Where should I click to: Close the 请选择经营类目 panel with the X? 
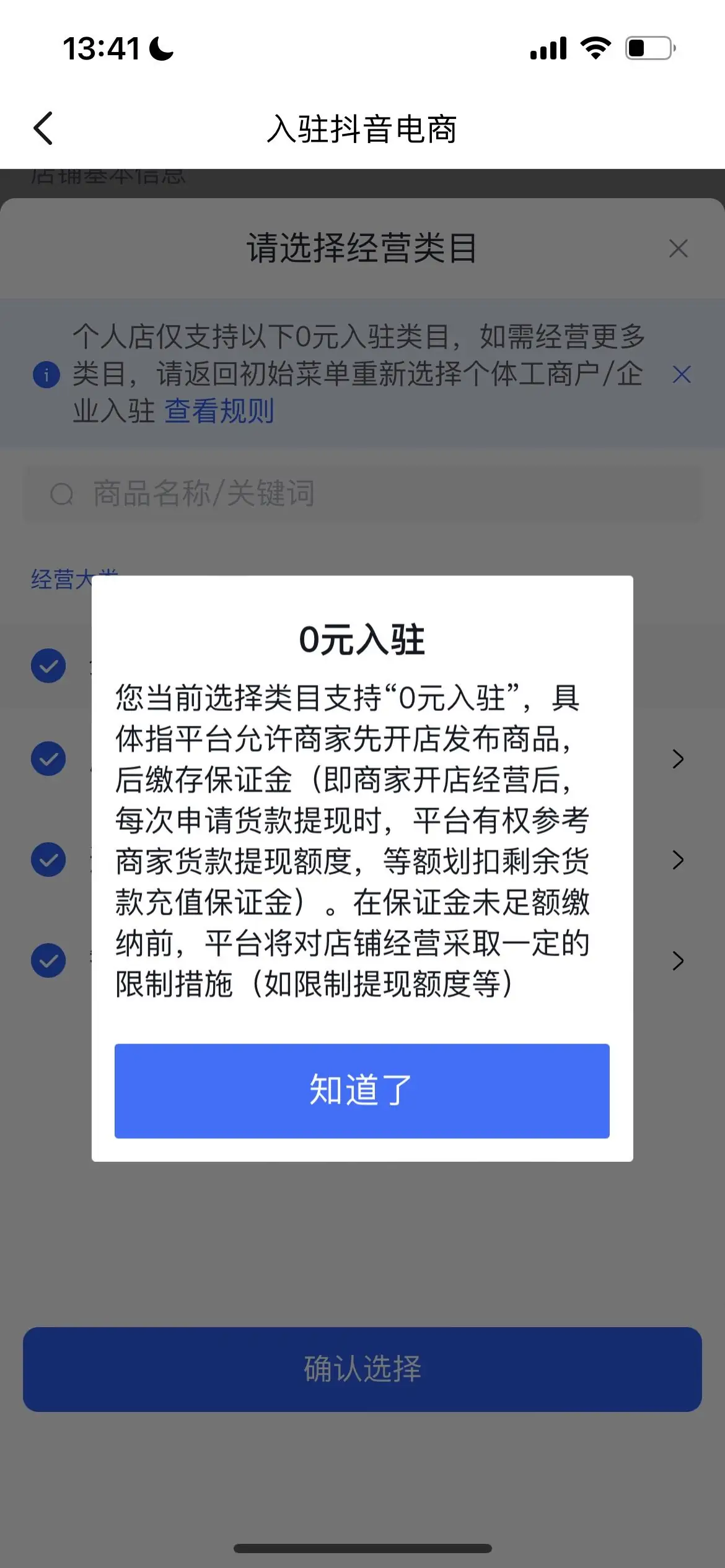(679, 248)
